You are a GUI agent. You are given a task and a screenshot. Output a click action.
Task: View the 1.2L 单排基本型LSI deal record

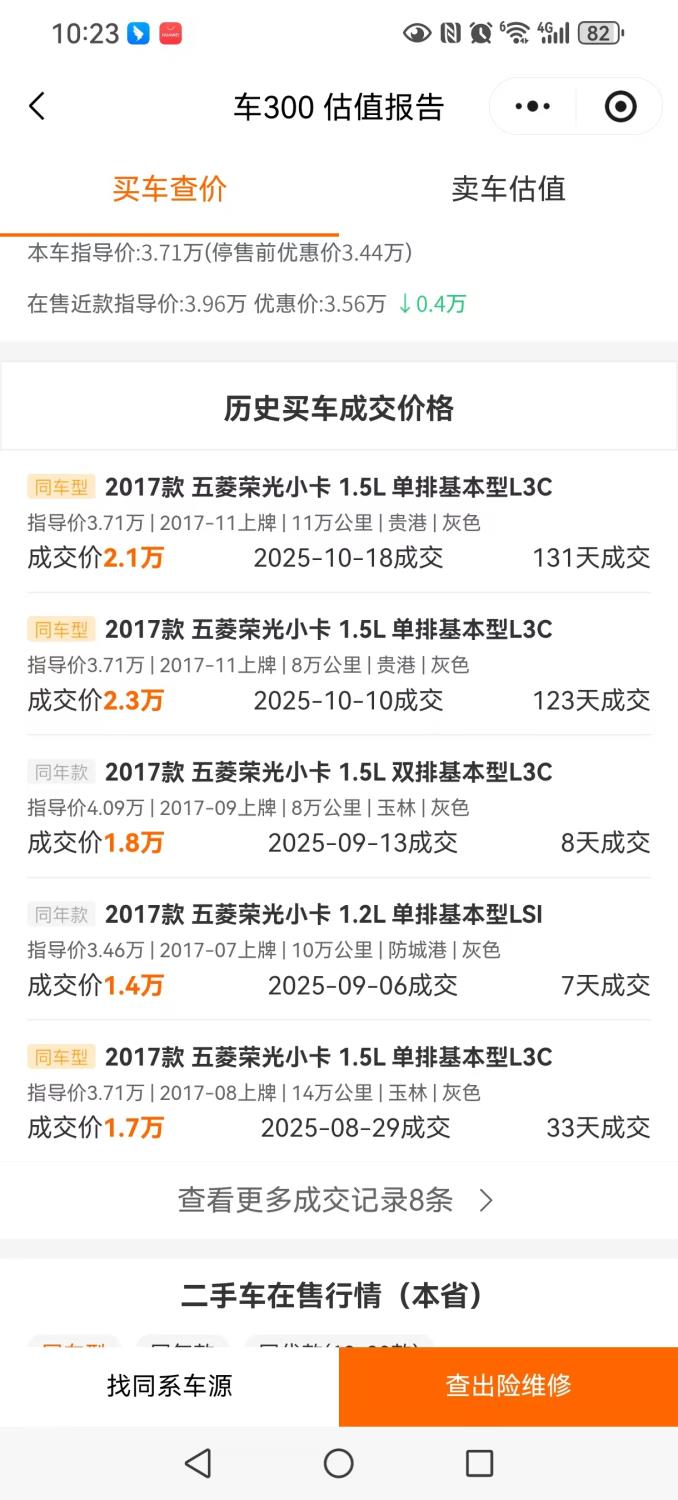point(338,949)
